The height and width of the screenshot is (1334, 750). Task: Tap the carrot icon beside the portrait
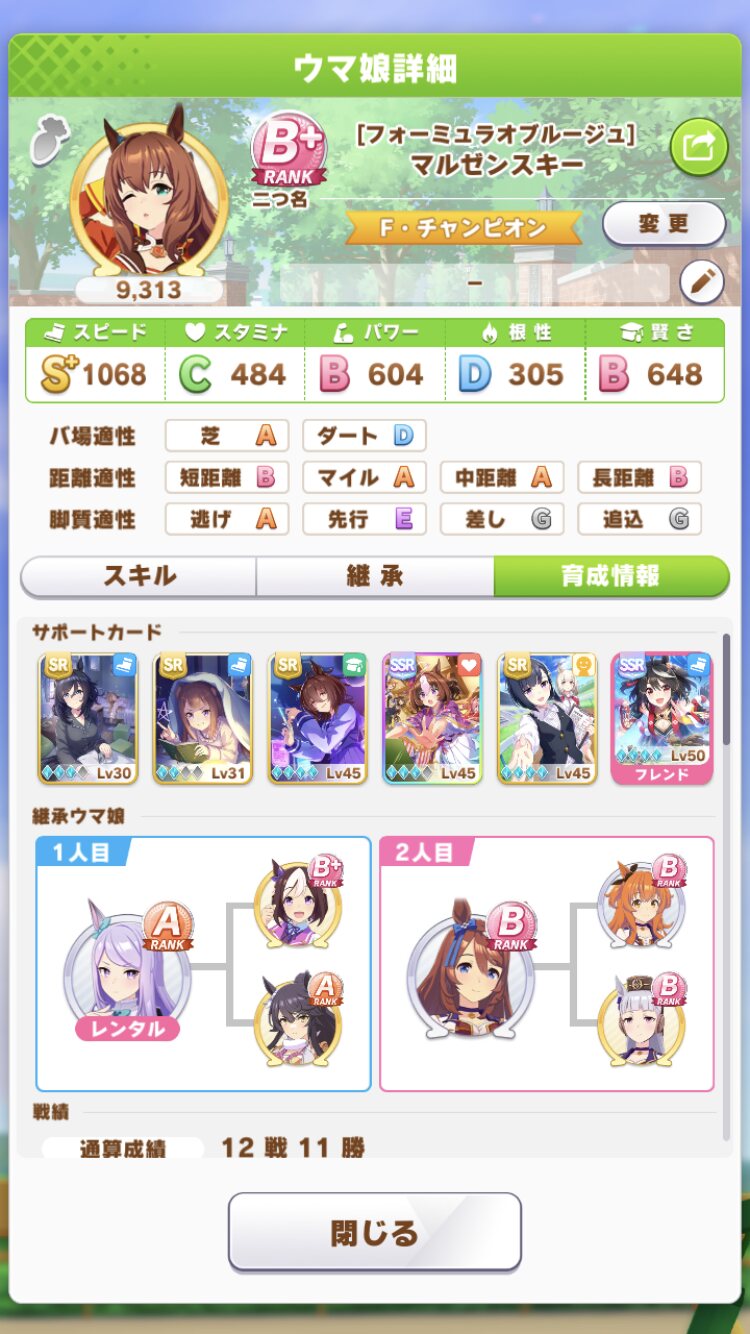(47, 141)
